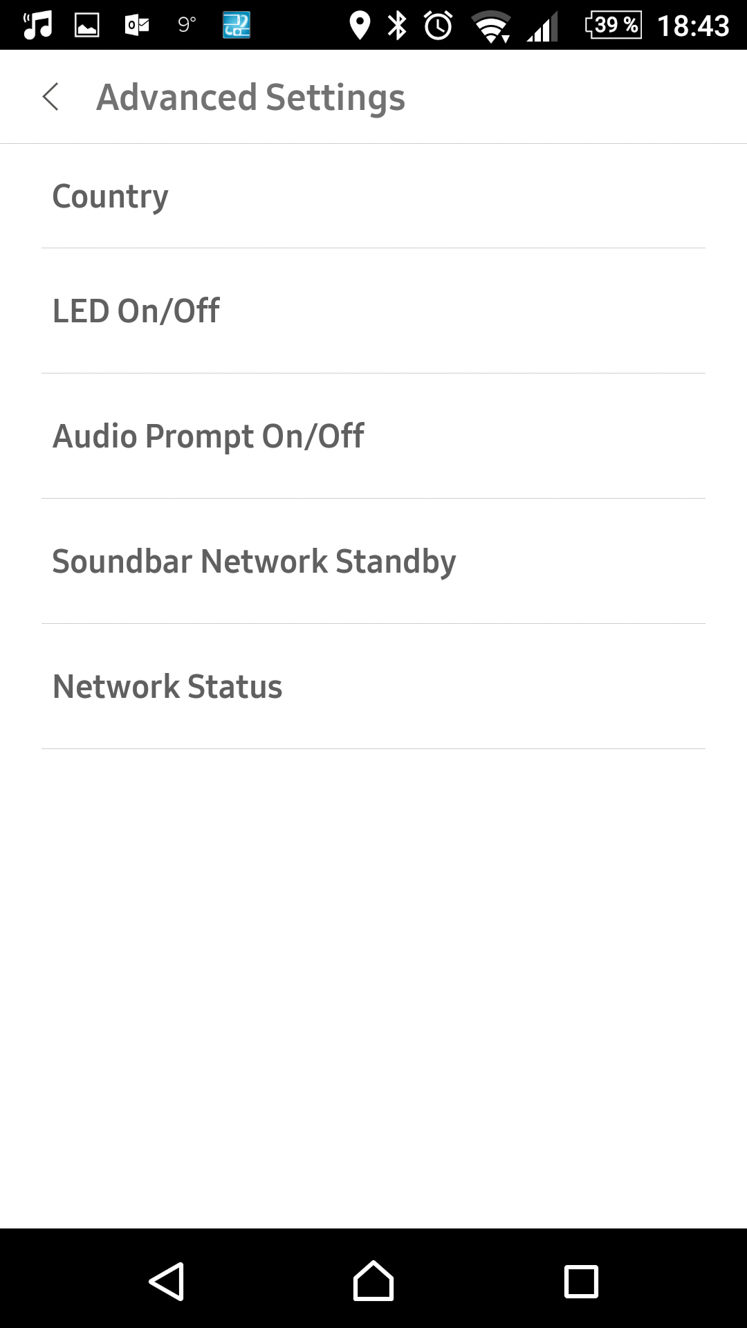Image resolution: width=747 pixels, height=1328 pixels.
Task: Open LED On/Off setting
Action: pyautogui.click(x=373, y=311)
